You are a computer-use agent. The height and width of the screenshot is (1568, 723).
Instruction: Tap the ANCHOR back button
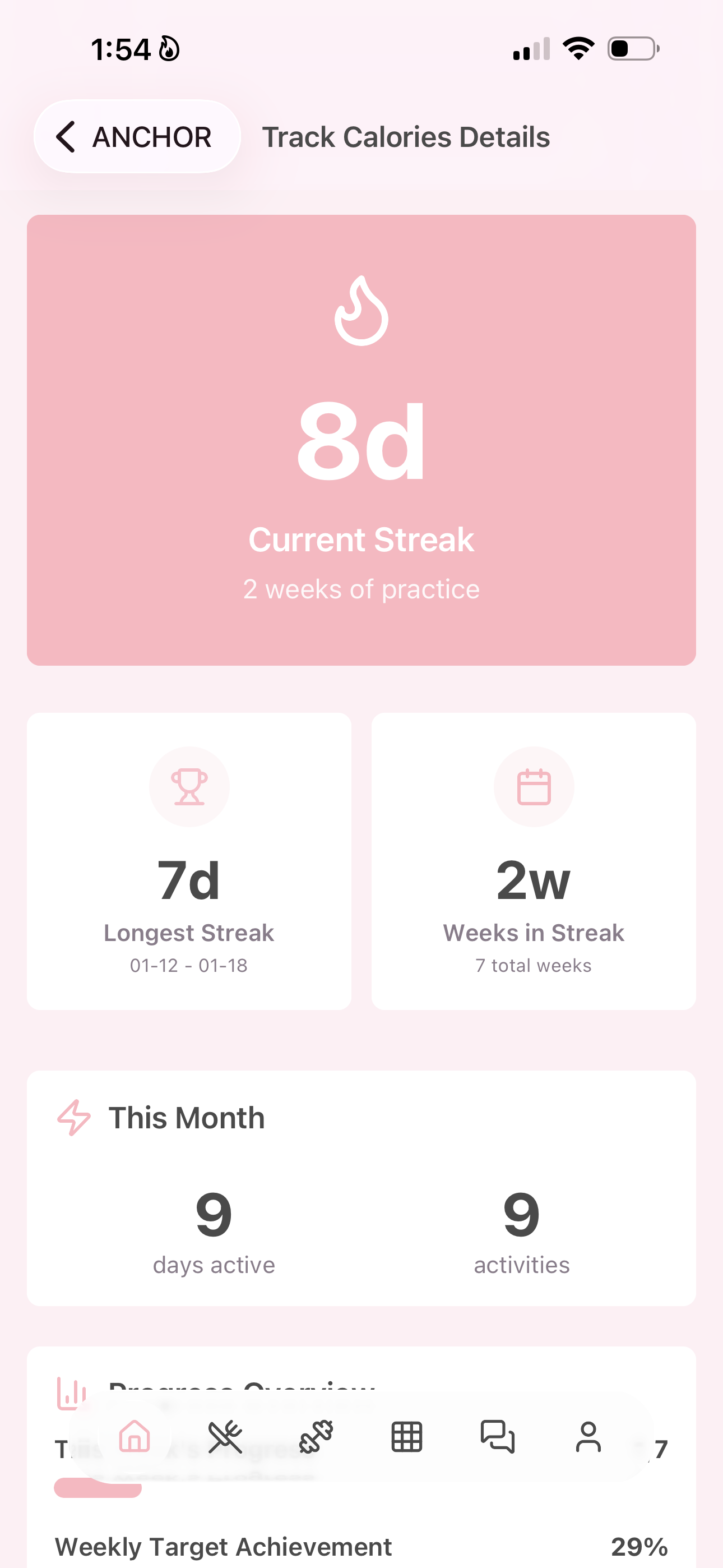click(137, 136)
